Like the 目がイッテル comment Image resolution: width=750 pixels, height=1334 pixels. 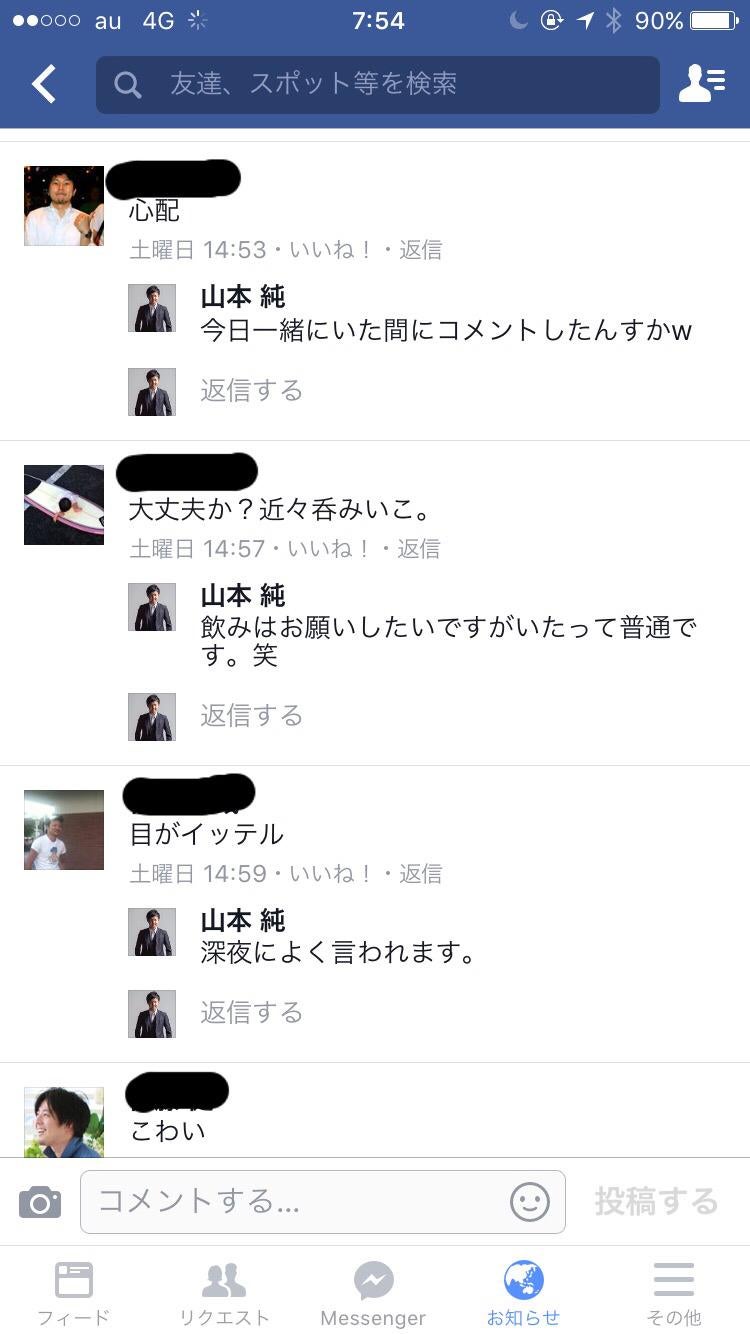331,873
